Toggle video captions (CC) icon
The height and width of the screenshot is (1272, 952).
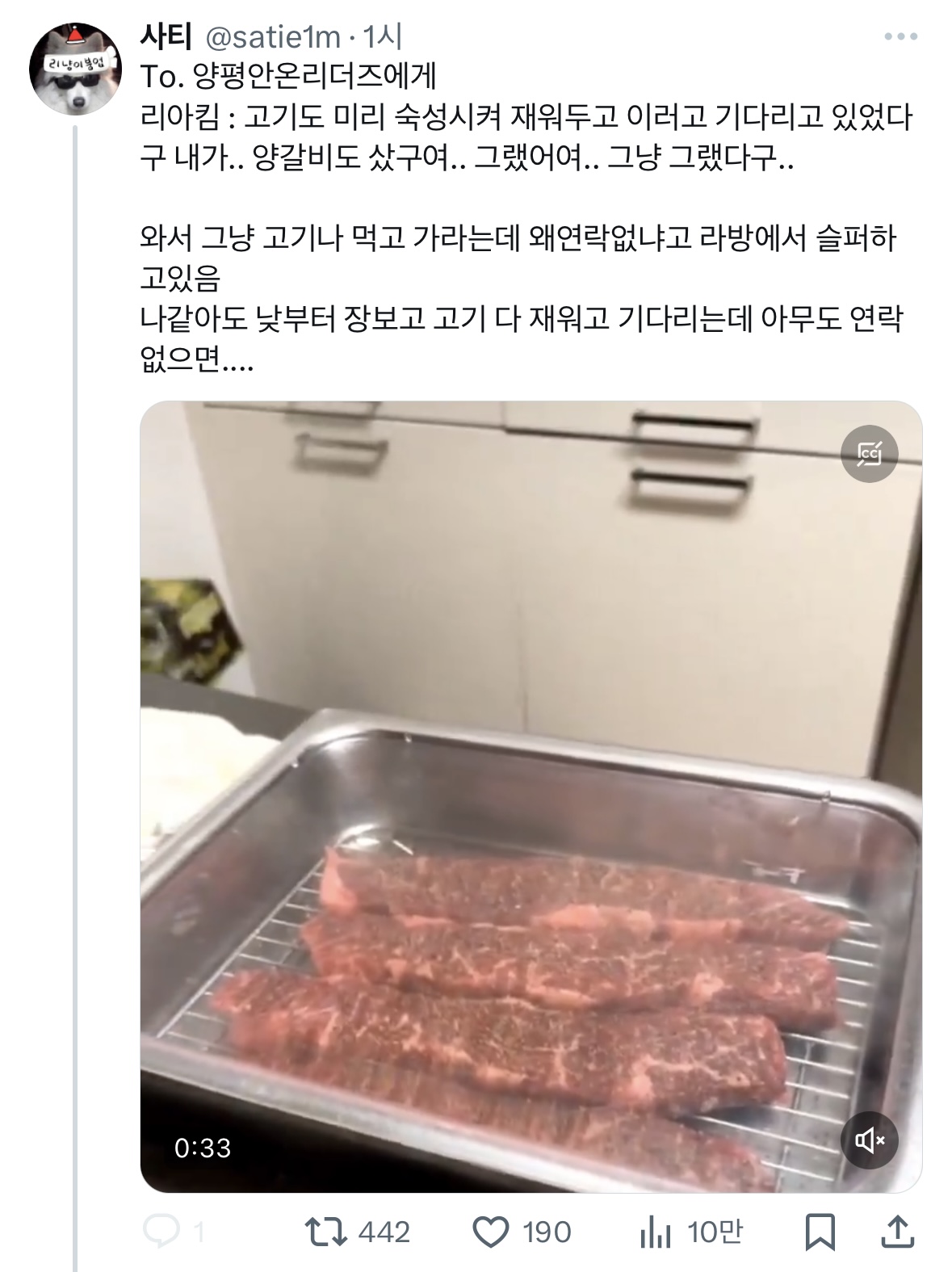[x=870, y=455]
